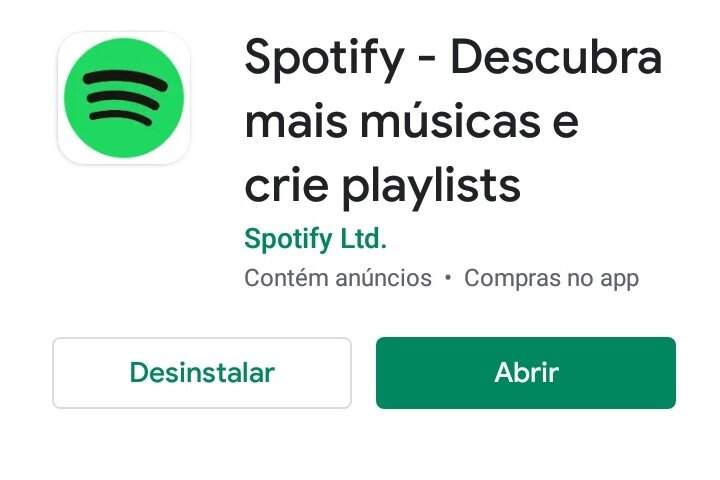The height and width of the screenshot is (480, 720).
Task: Tap the Desinstalar button
Action: tap(201, 373)
